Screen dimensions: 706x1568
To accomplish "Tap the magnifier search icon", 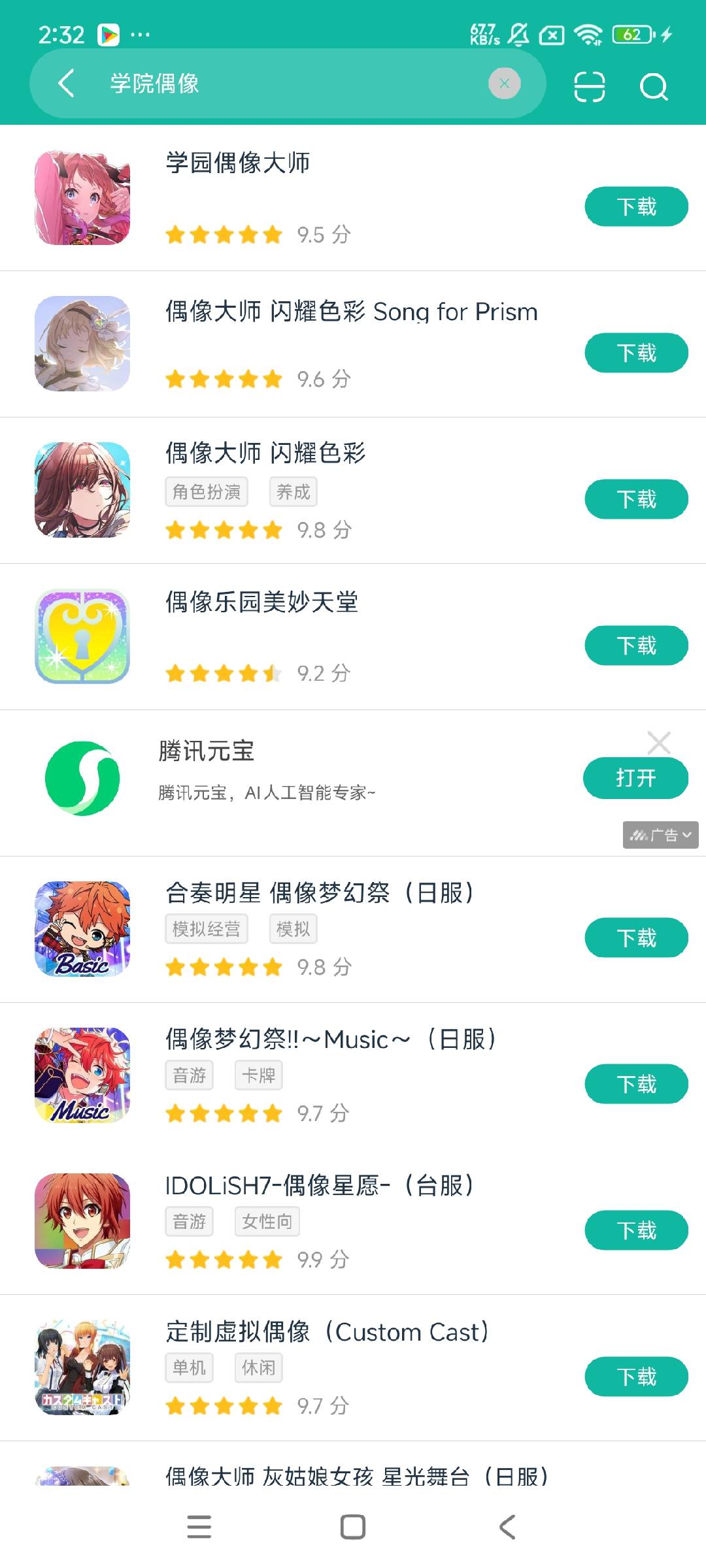I will click(654, 86).
